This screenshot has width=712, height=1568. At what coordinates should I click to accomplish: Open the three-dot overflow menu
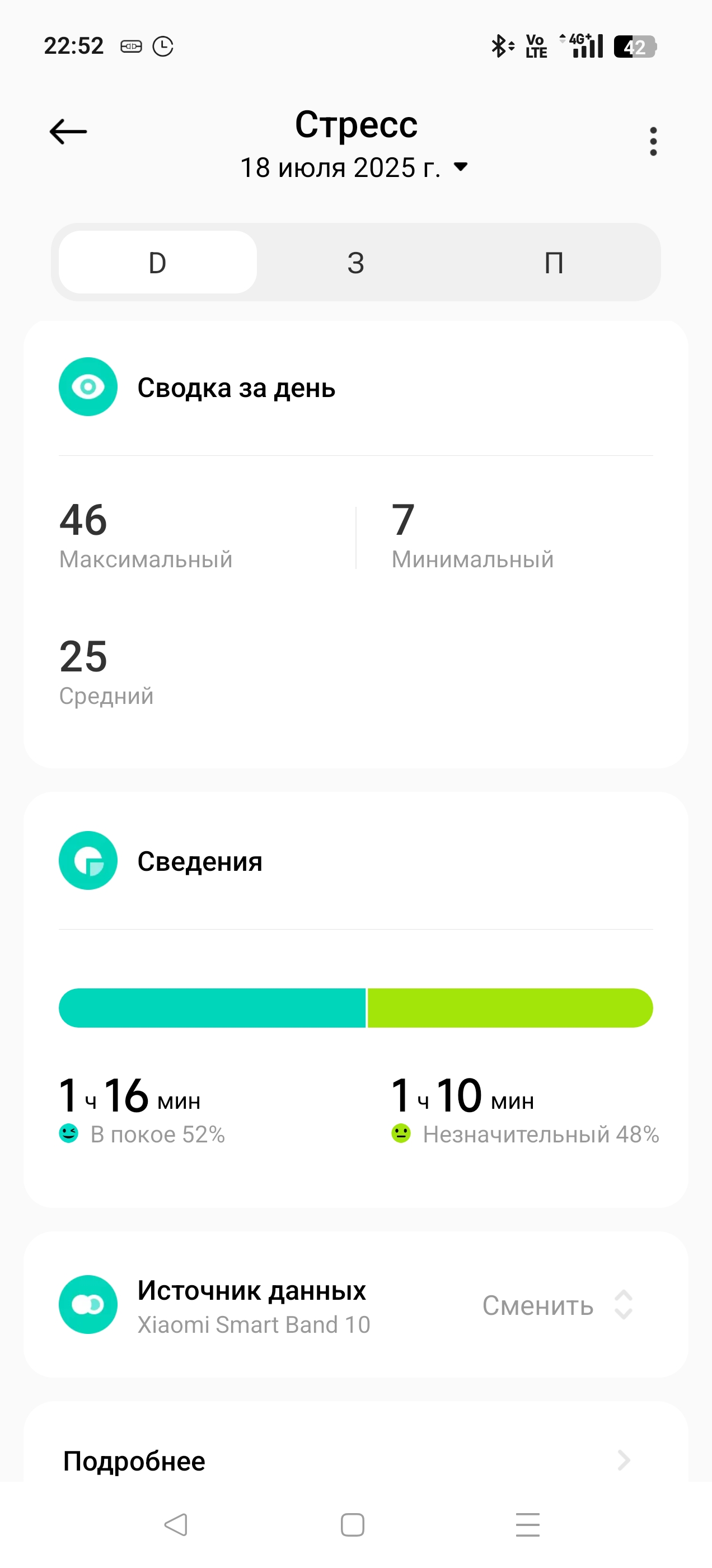pos(653,141)
